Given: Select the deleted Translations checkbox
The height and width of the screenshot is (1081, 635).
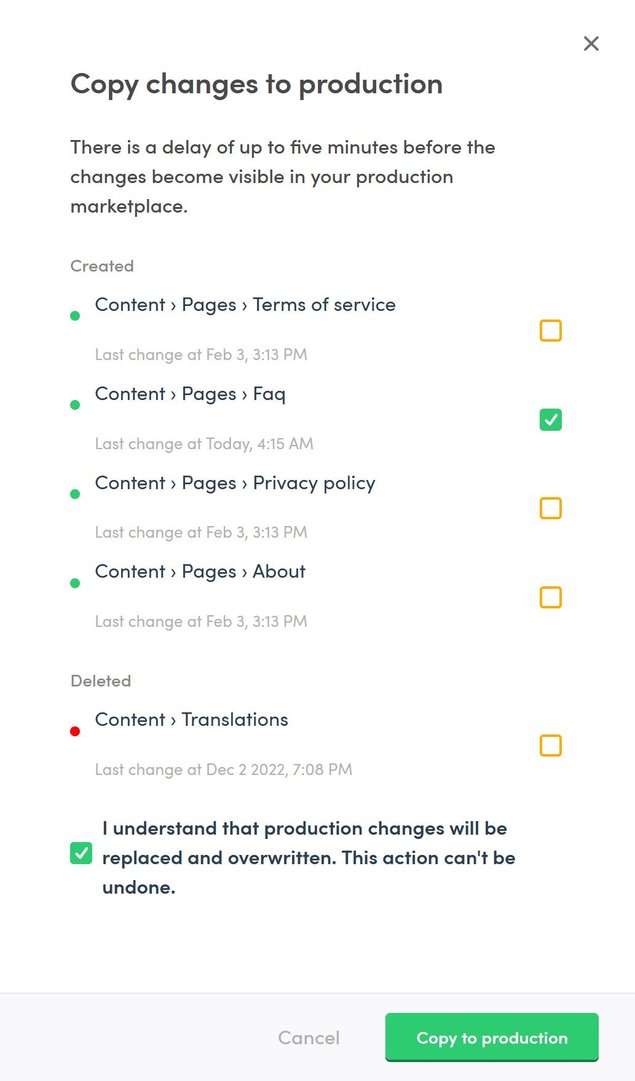Looking at the screenshot, I should pos(550,745).
